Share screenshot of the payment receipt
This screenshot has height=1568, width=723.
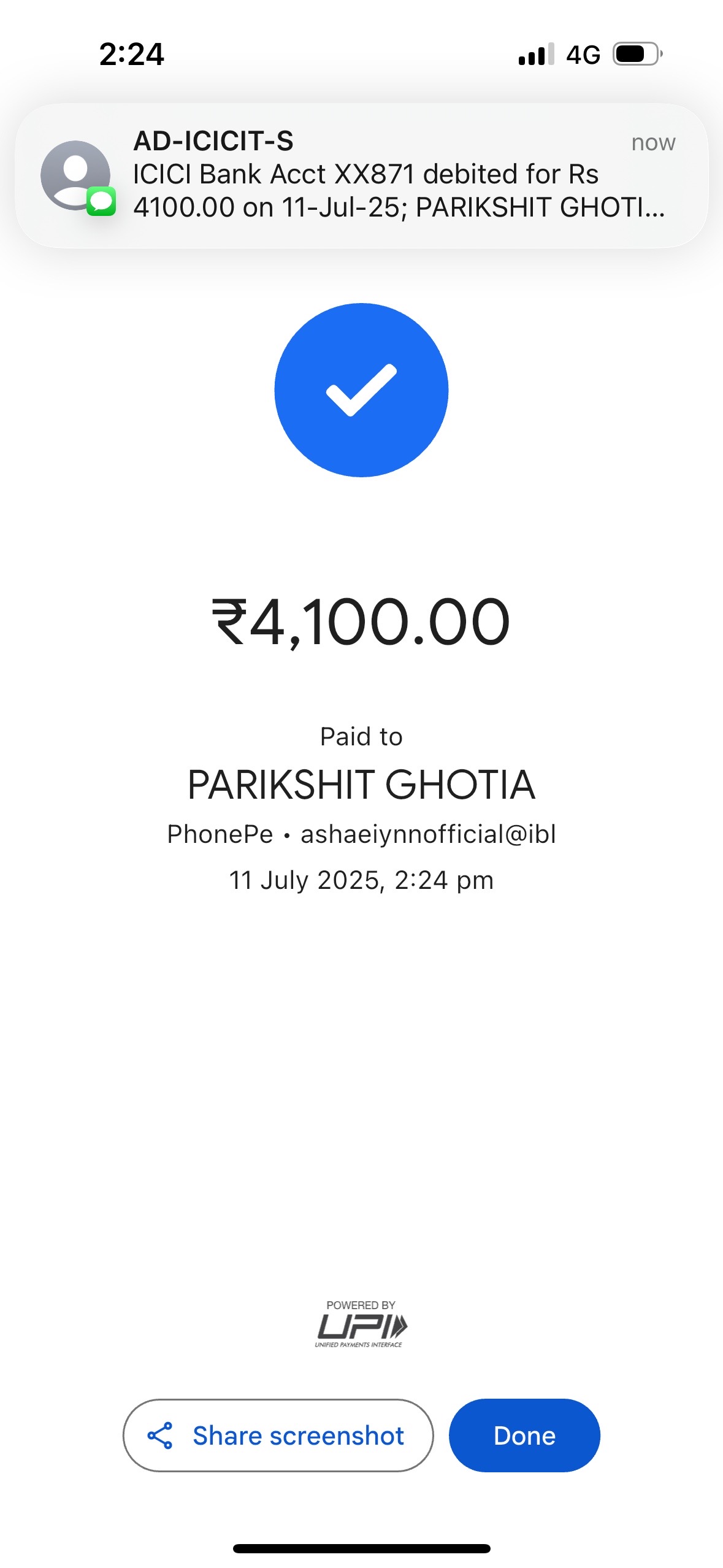click(278, 1435)
